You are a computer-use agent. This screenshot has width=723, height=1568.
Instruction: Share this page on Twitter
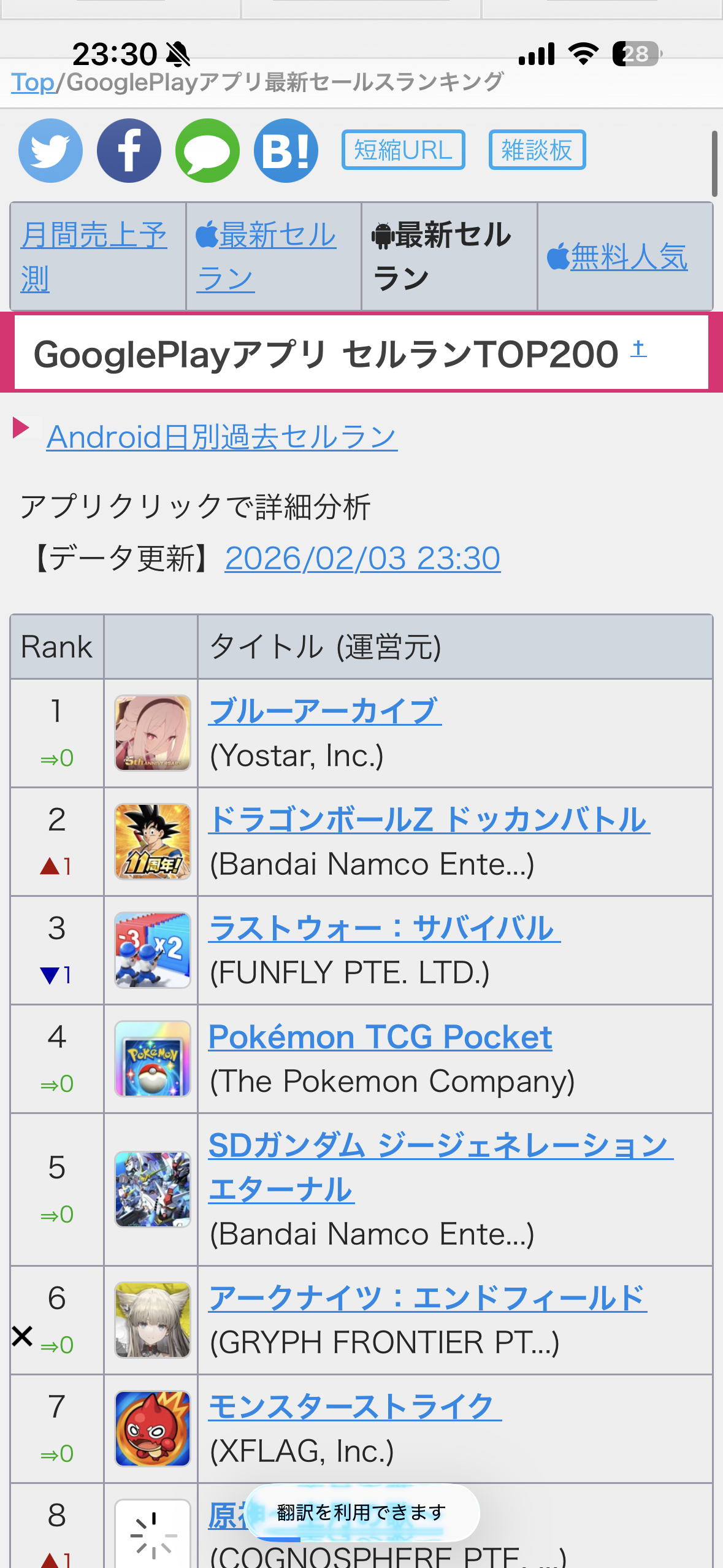click(x=50, y=150)
